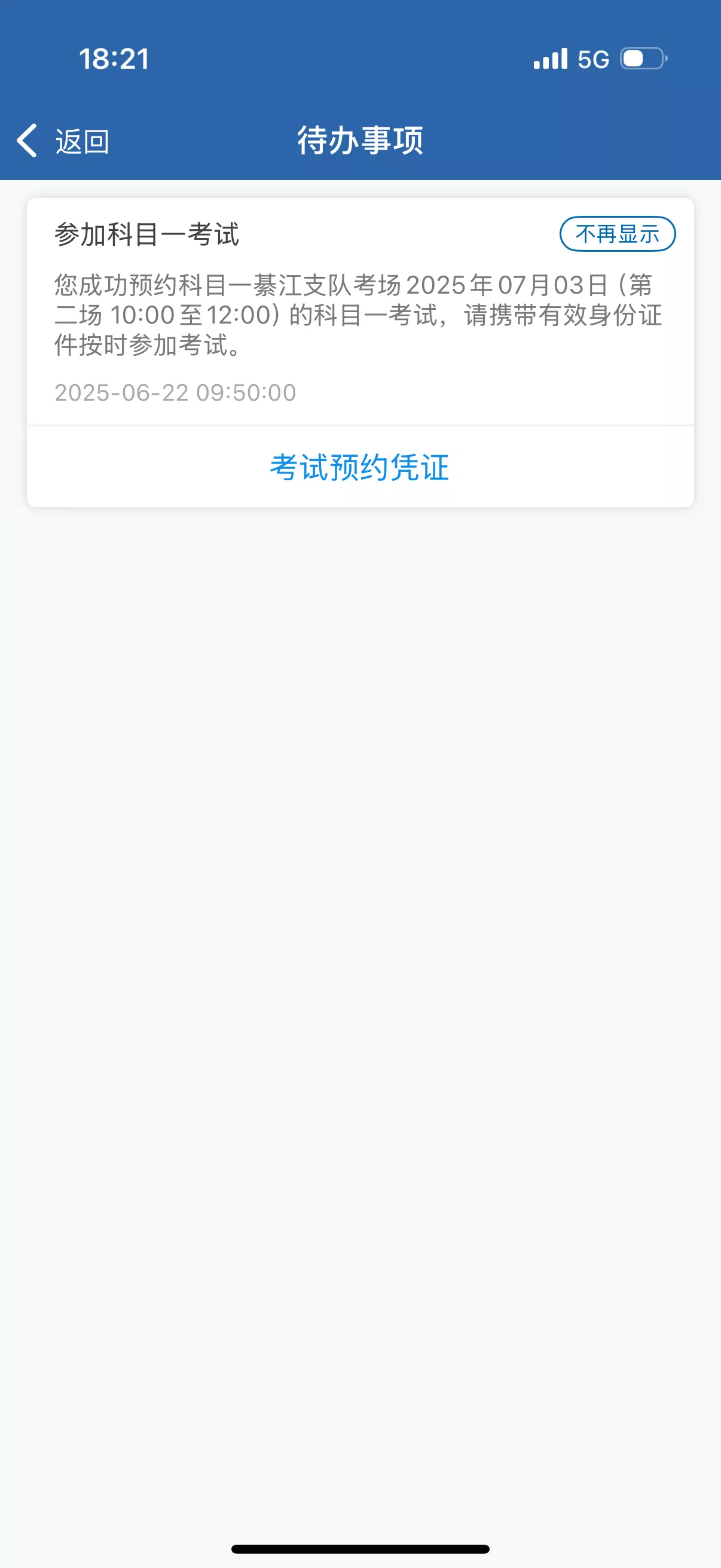Tap 不再显示 to hide this reminder
This screenshot has height=1568, width=721.
[x=617, y=234]
